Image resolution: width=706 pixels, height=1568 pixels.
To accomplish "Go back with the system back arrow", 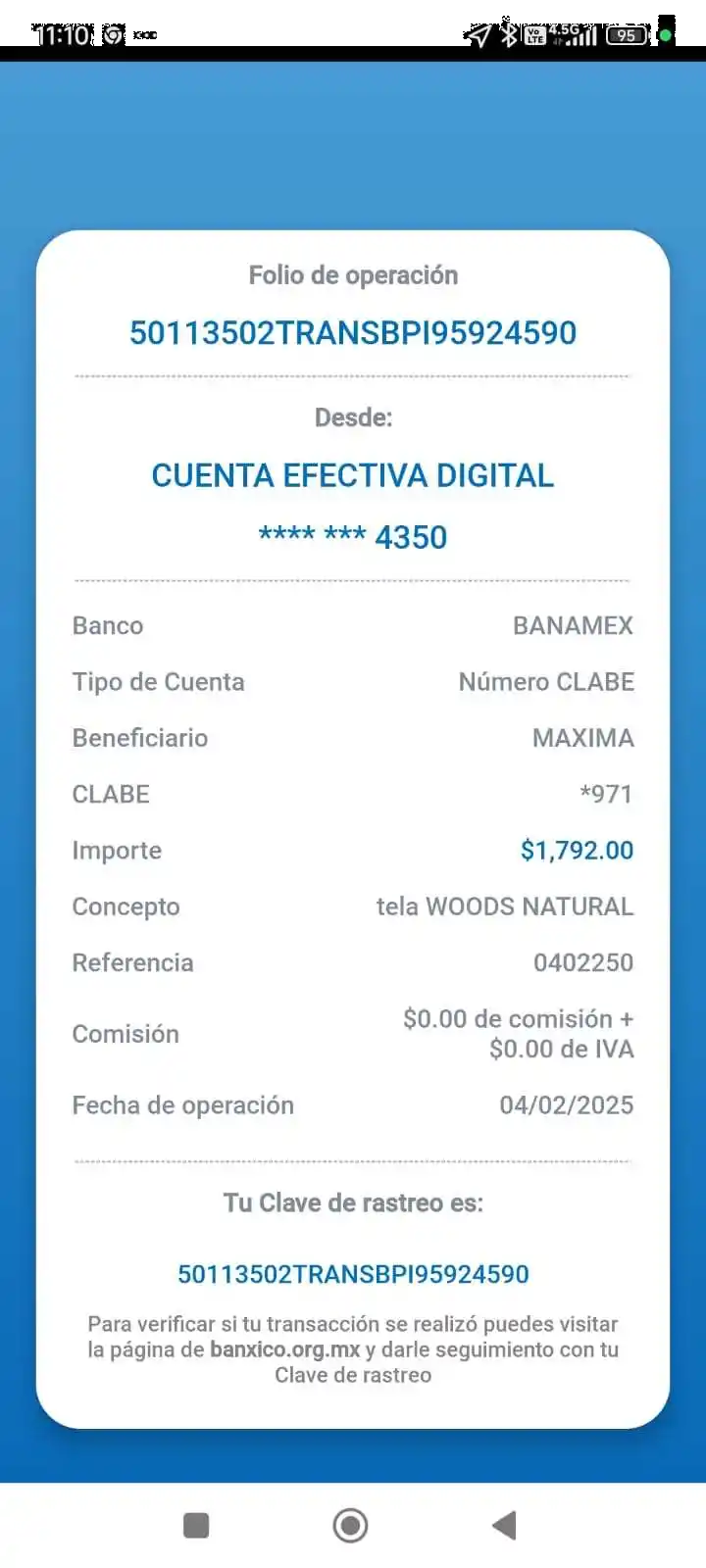I will (x=504, y=1525).
